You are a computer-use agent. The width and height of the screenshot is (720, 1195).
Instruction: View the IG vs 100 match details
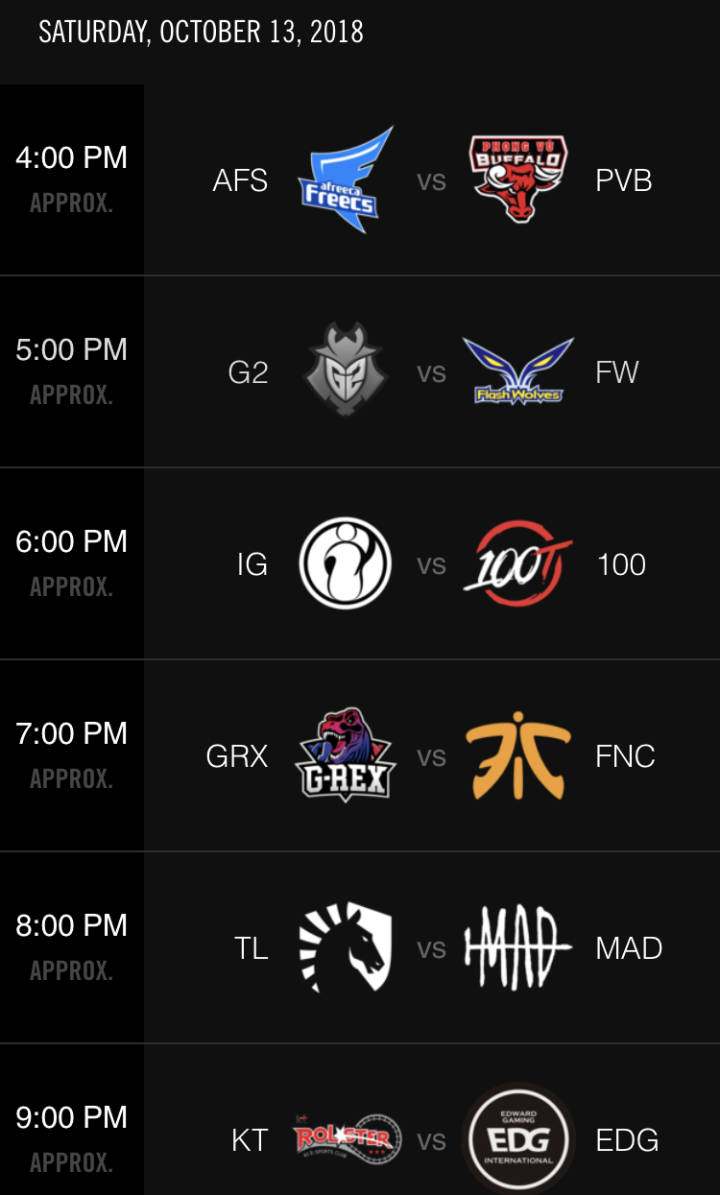click(431, 565)
